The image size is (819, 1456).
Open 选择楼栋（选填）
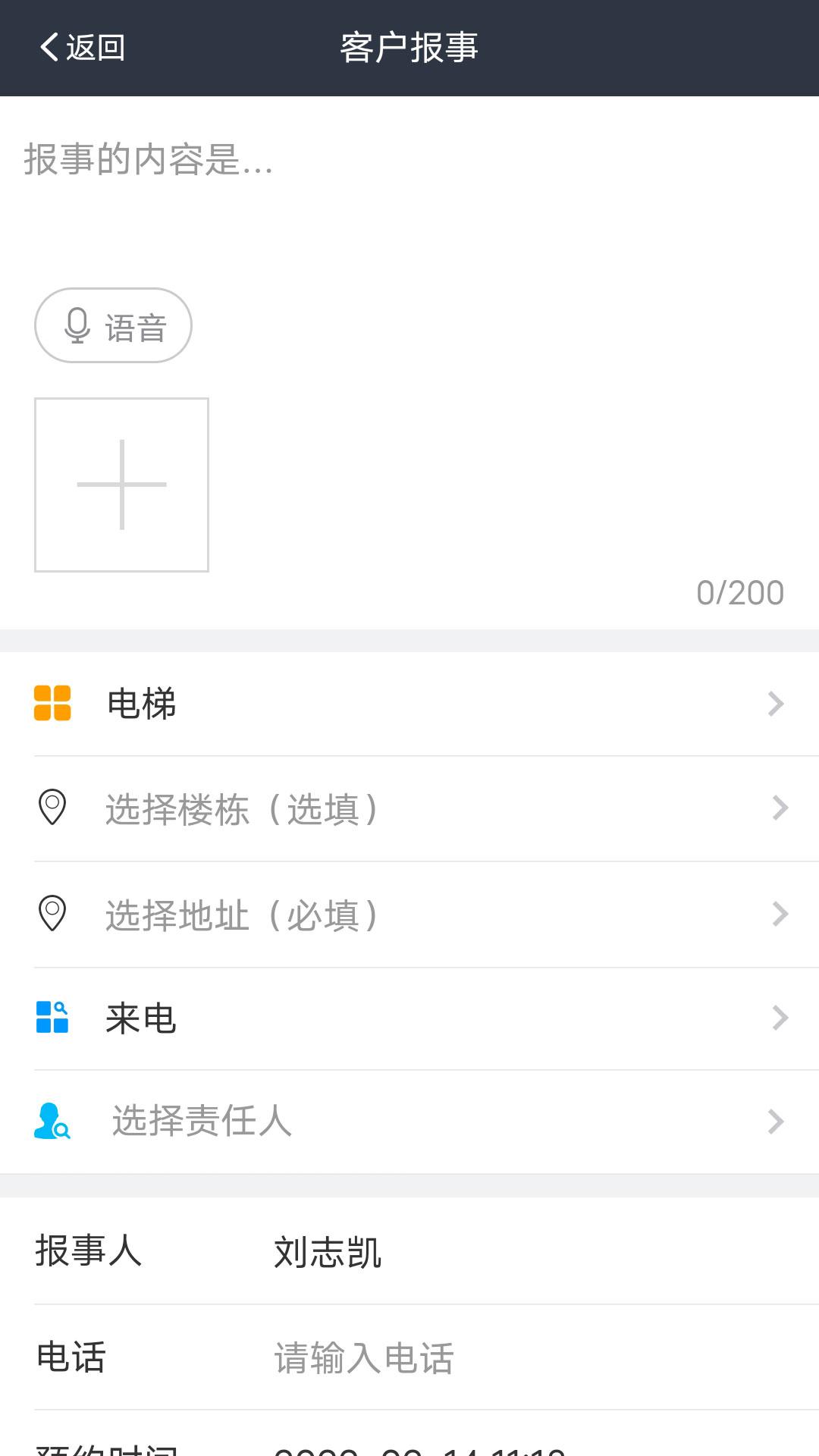point(409,808)
